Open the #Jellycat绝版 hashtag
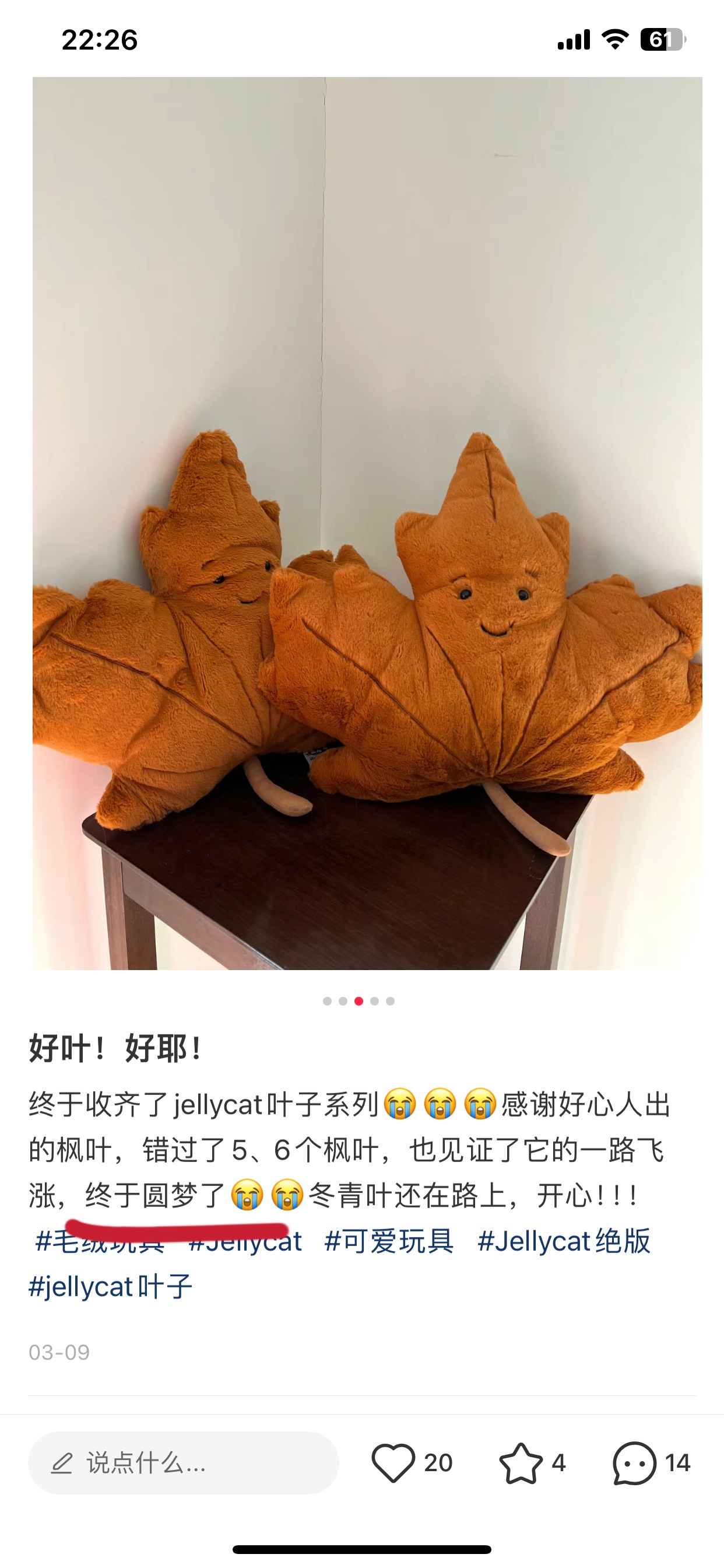The width and height of the screenshot is (724, 1568). [x=564, y=1241]
